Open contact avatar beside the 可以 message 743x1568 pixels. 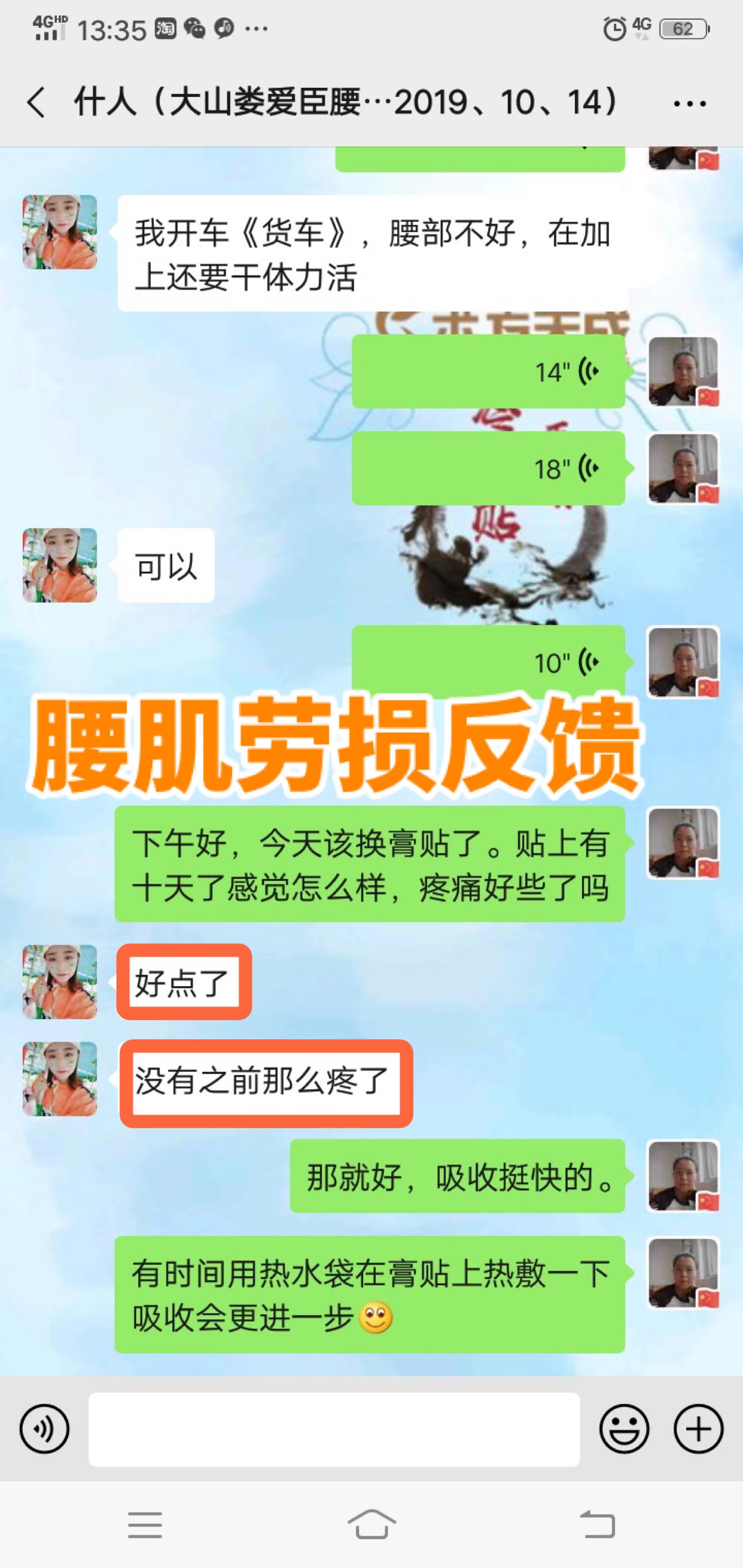pyautogui.click(x=60, y=566)
